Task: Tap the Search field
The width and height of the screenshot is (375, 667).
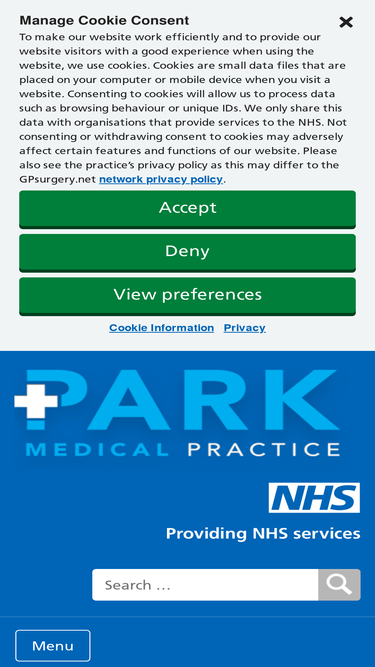Action: tap(205, 585)
